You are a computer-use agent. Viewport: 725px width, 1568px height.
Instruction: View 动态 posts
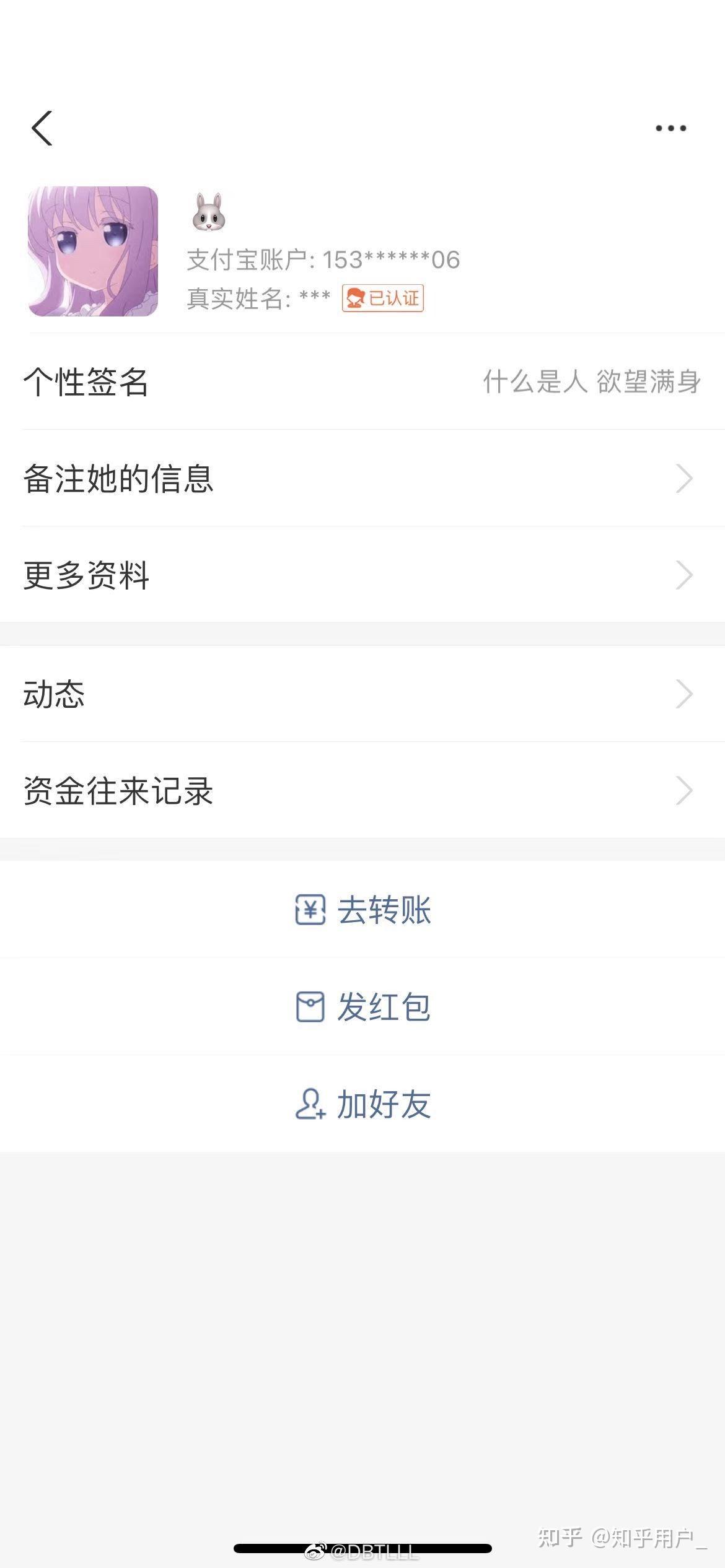(362, 694)
